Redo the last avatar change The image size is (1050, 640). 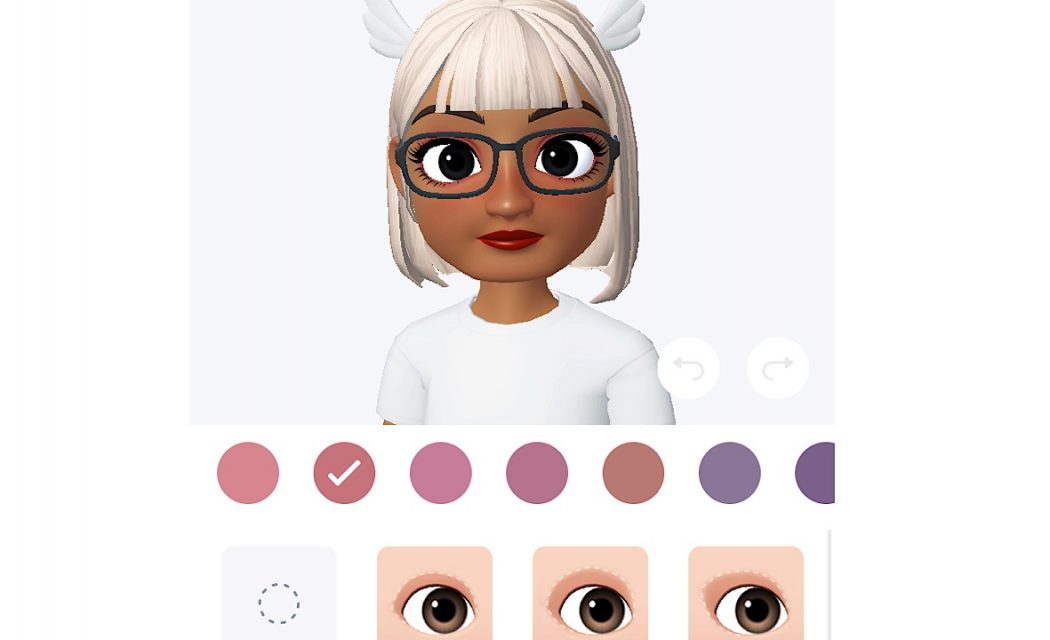tap(778, 368)
